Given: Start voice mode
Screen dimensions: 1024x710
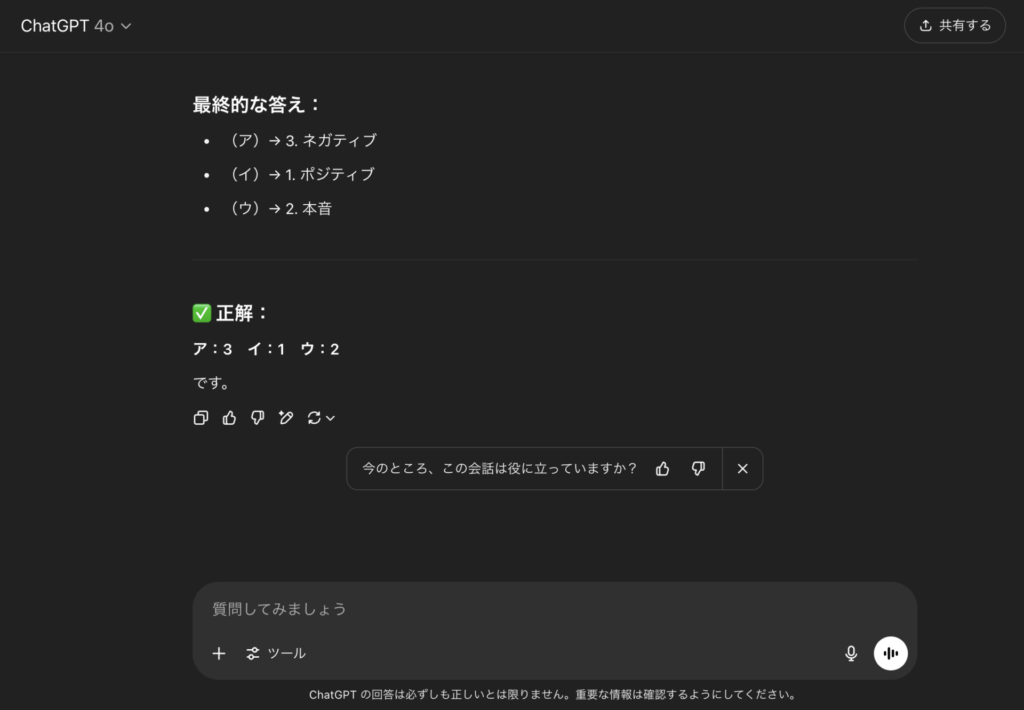Looking at the screenshot, I should [890, 653].
